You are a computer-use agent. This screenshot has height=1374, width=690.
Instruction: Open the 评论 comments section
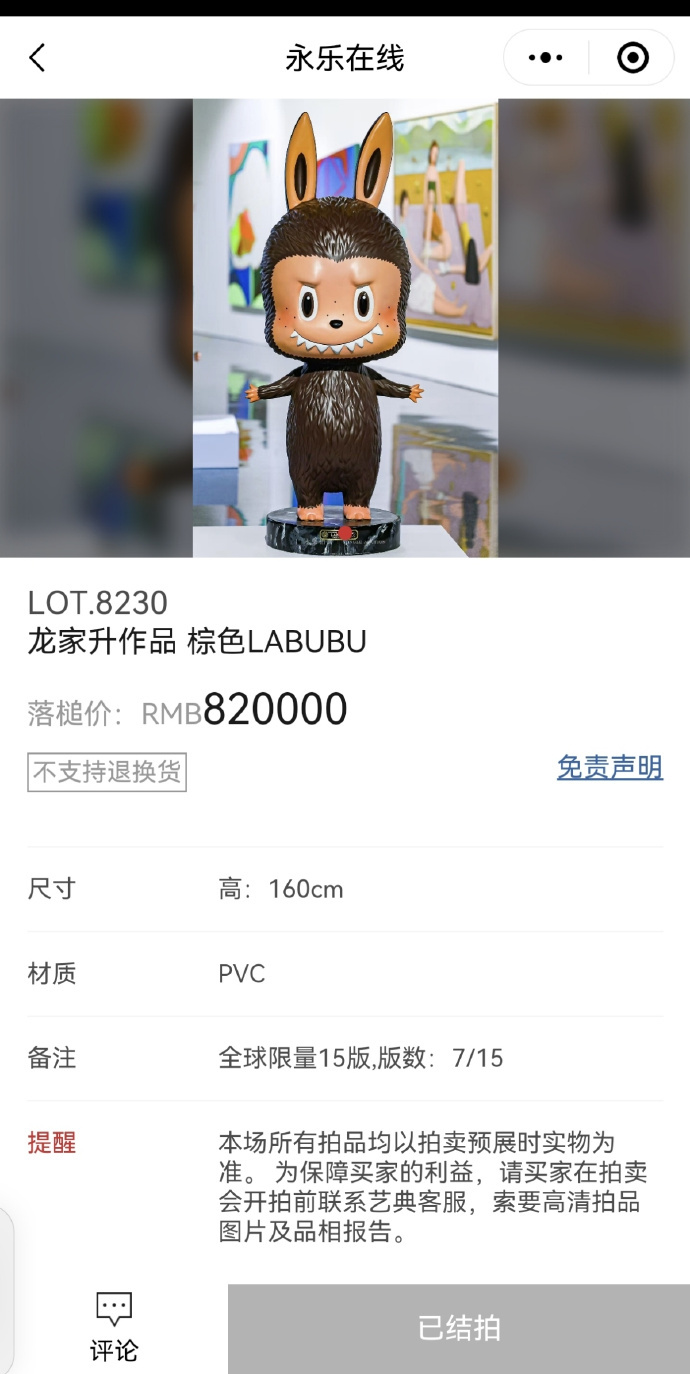coord(114,1327)
